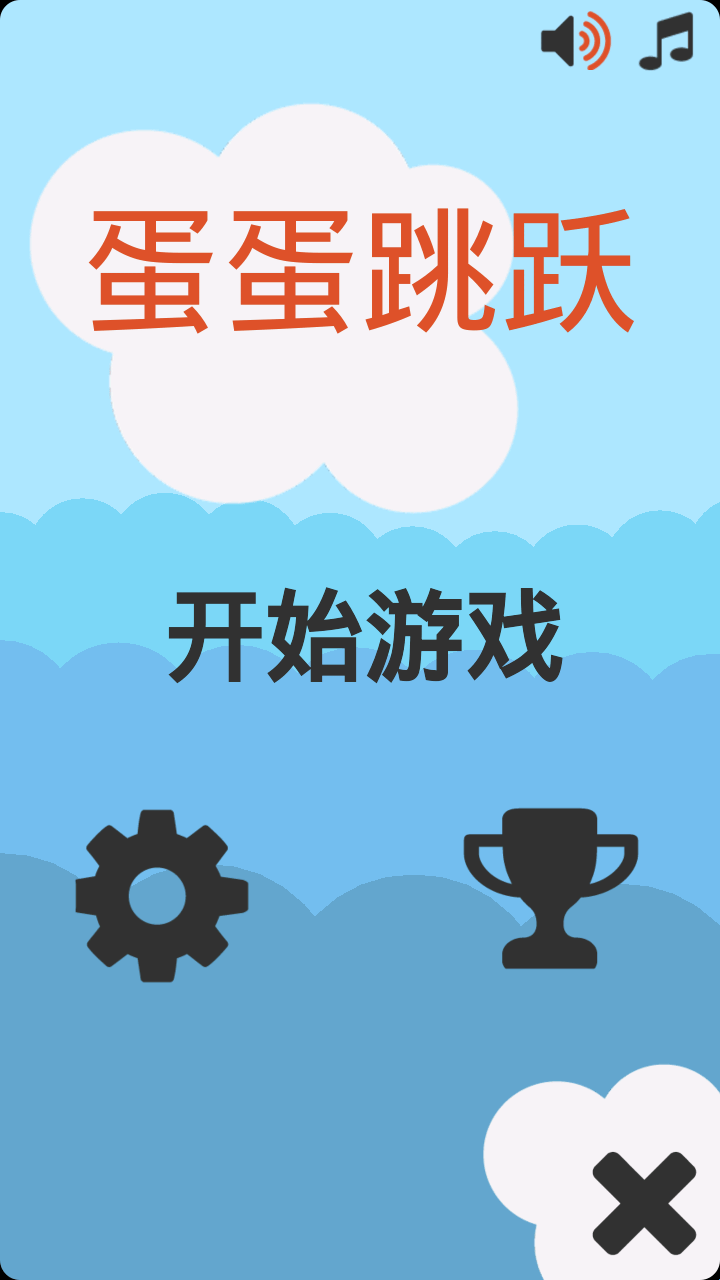
Task: Toggle the background music note icon
Action: pos(666,41)
